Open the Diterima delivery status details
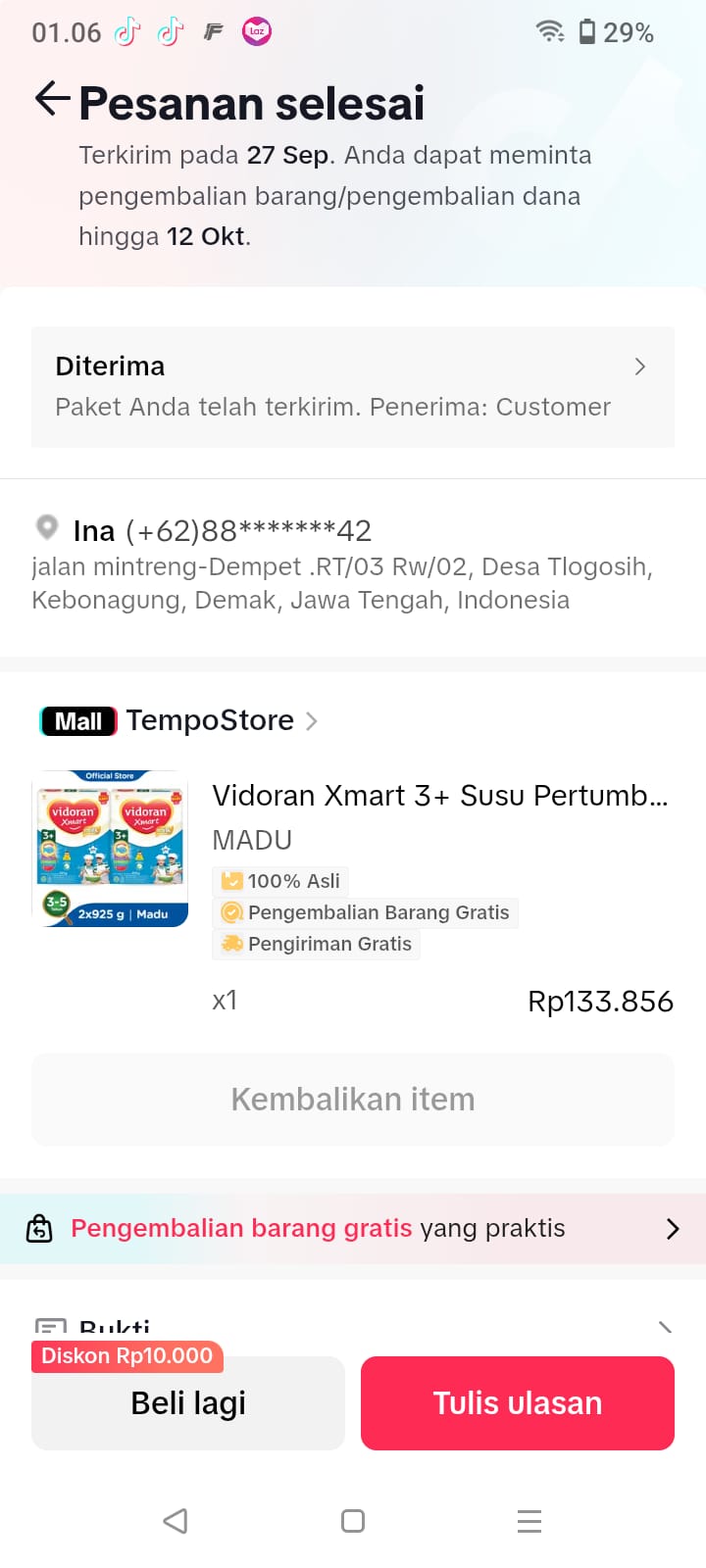The image size is (706, 1568). pyautogui.click(x=353, y=386)
